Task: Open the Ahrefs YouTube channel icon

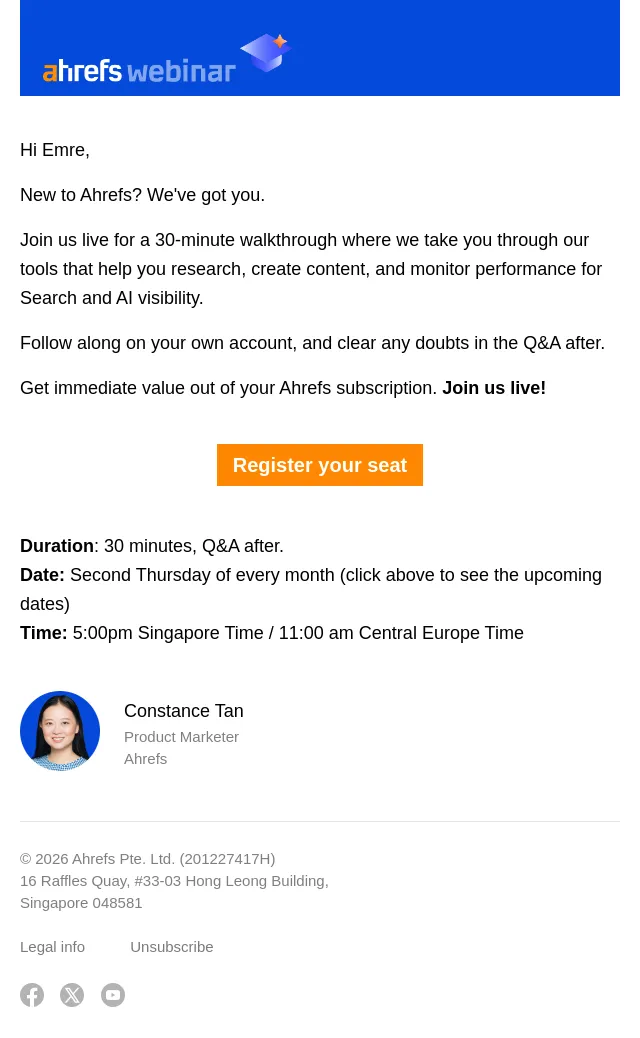Action: click(113, 994)
